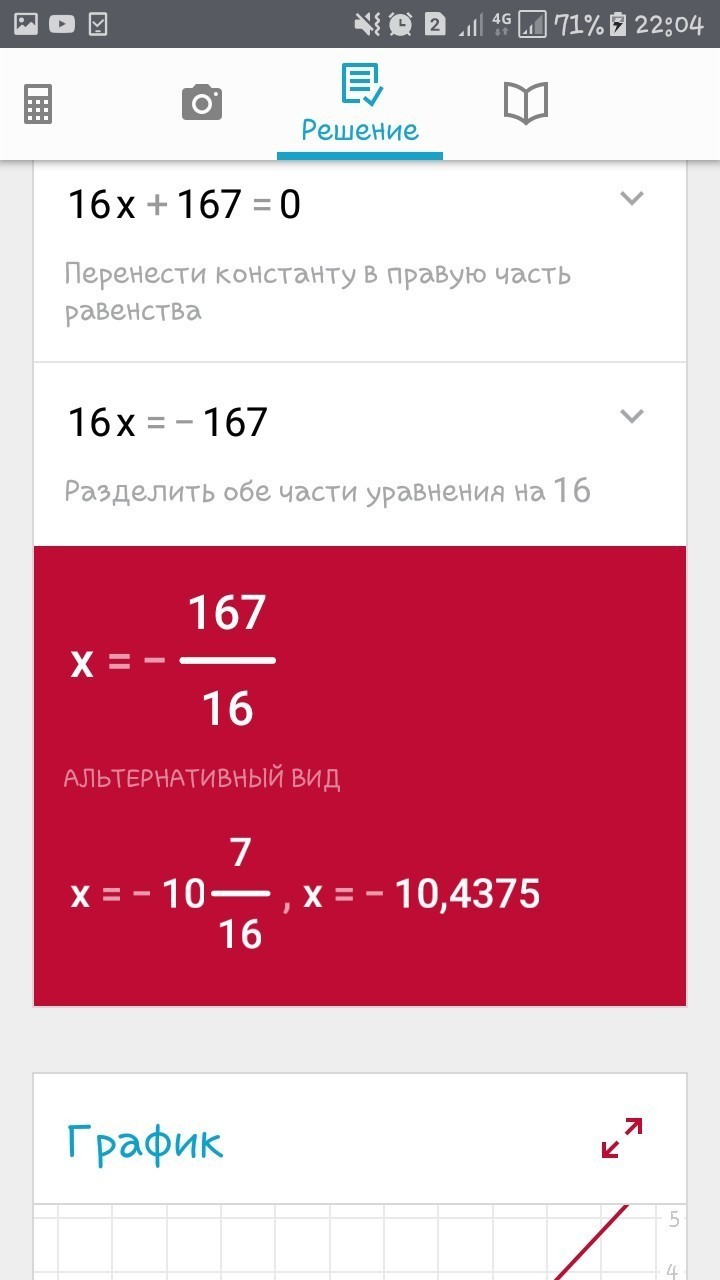Expand the График to fullscreen

621,1138
